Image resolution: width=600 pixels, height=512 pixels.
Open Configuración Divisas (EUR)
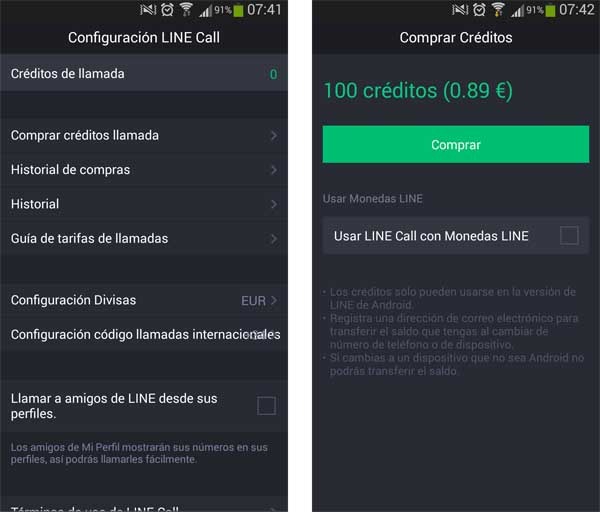(x=143, y=300)
